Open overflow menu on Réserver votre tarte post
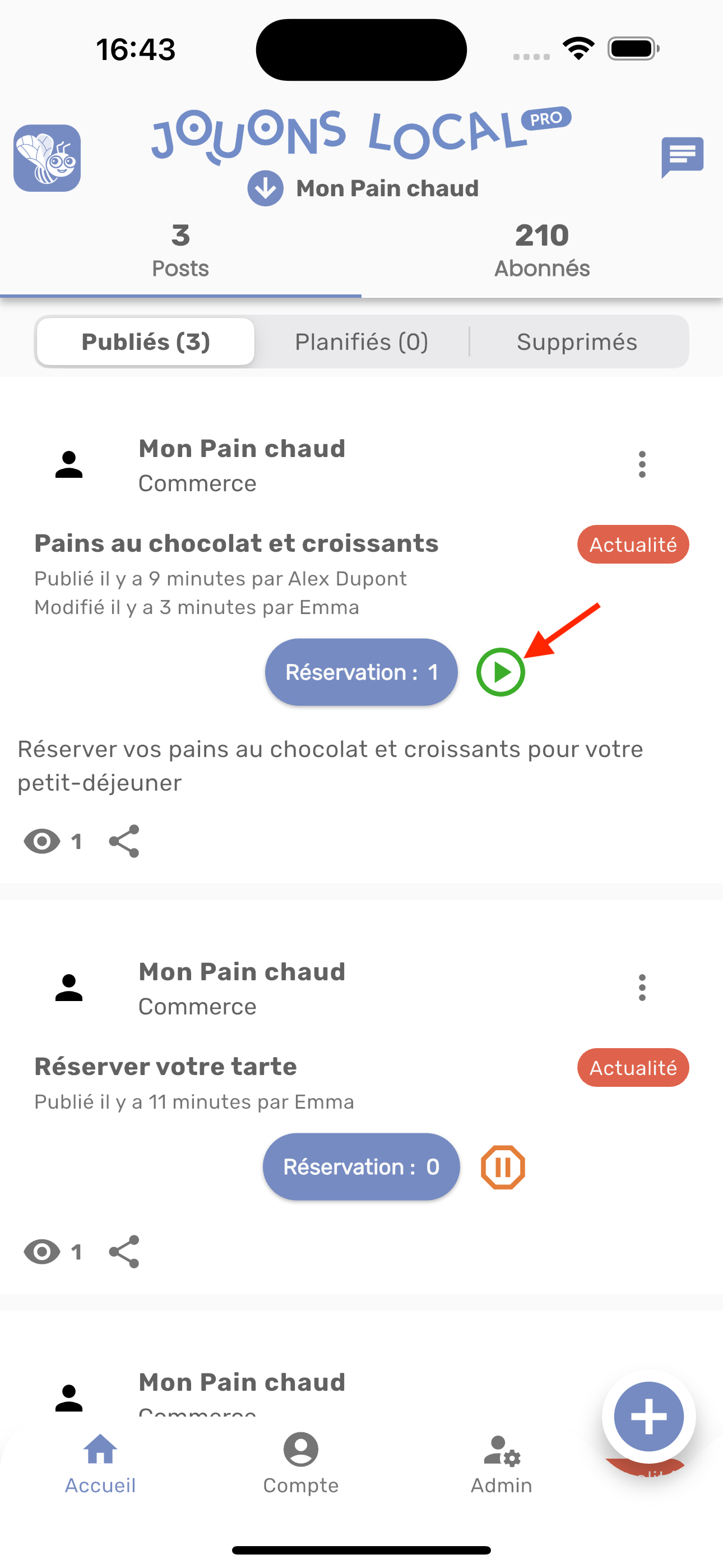 pos(642,988)
